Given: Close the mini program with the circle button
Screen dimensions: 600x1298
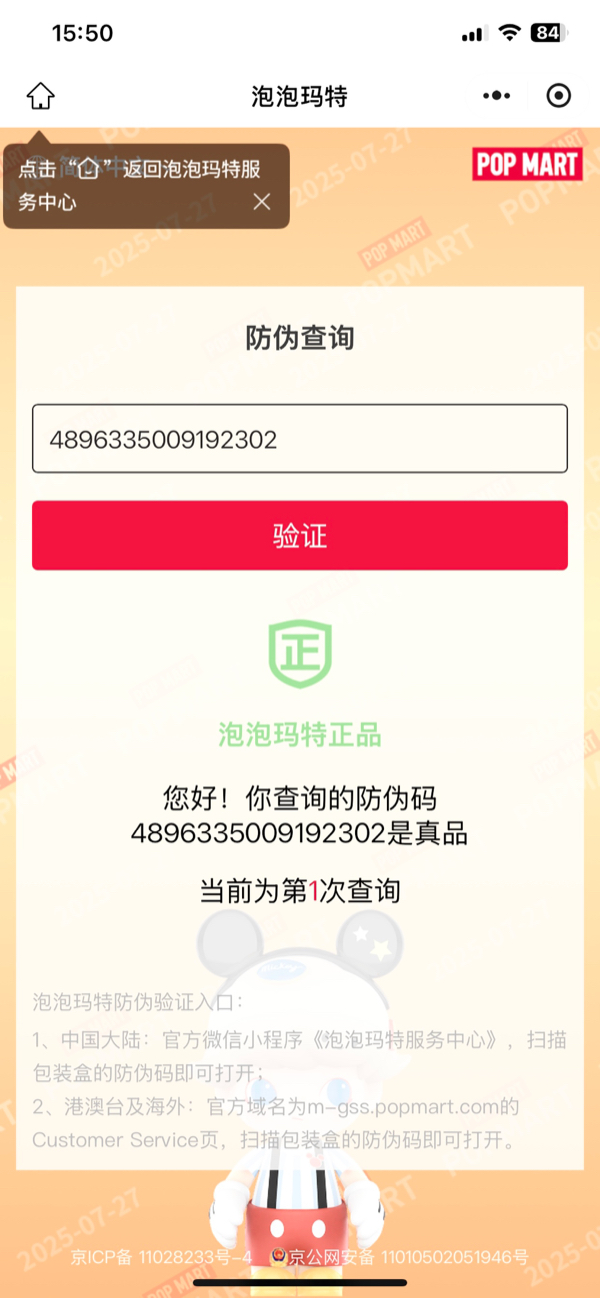Looking at the screenshot, I should tap(559, 96).
